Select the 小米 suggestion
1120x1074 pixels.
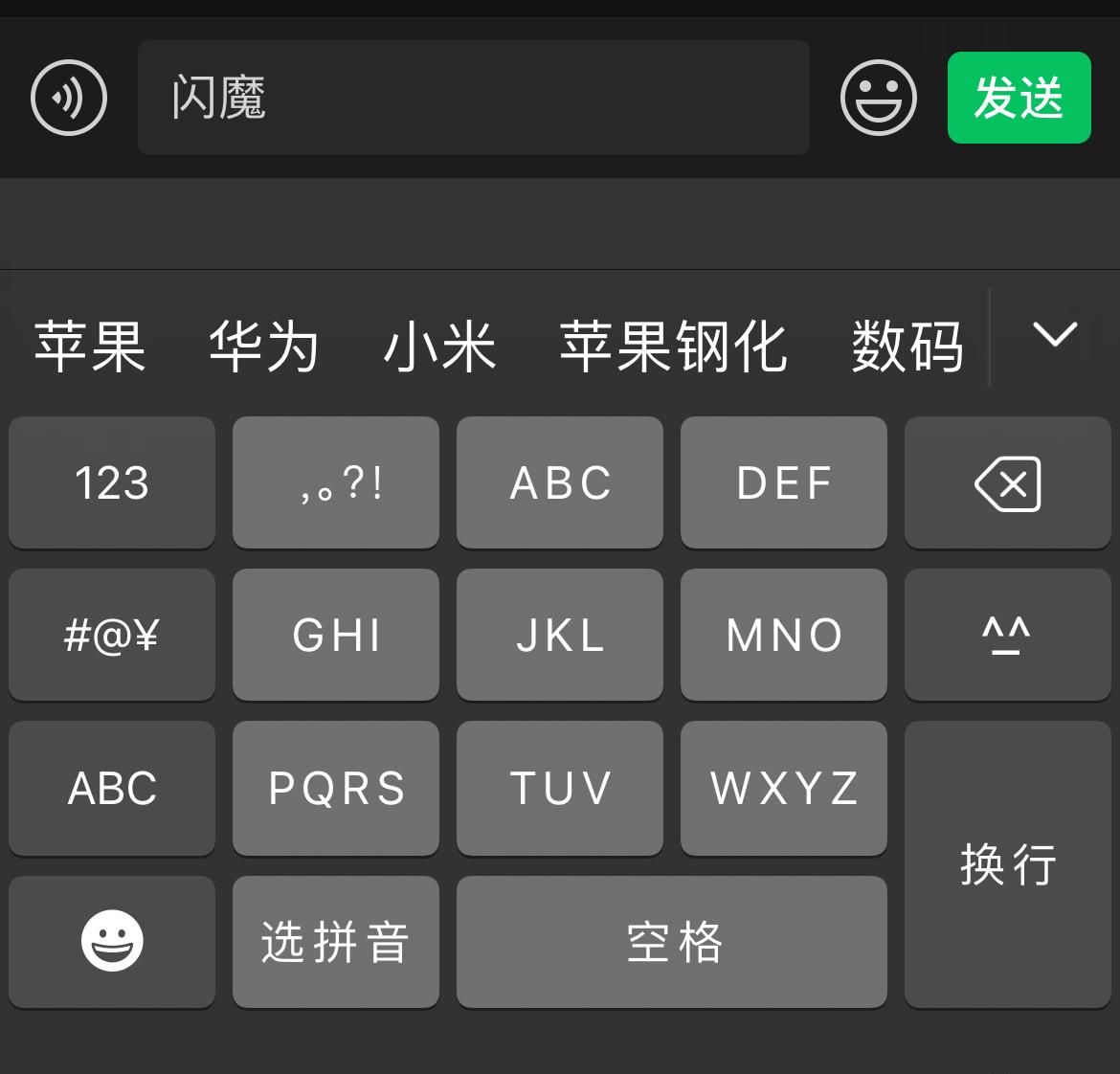(x=439, y=346)
